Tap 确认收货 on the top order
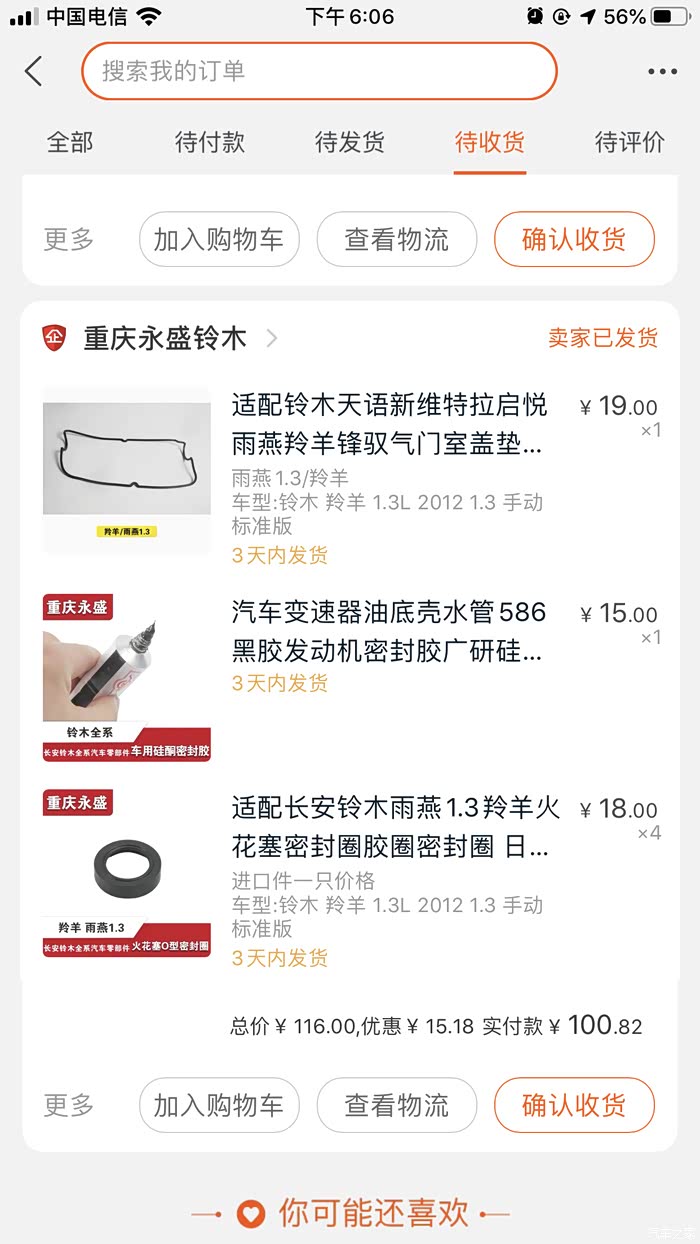Image resolution: width=700 pixels, height=1244 pixels. (x=574, y=239)
